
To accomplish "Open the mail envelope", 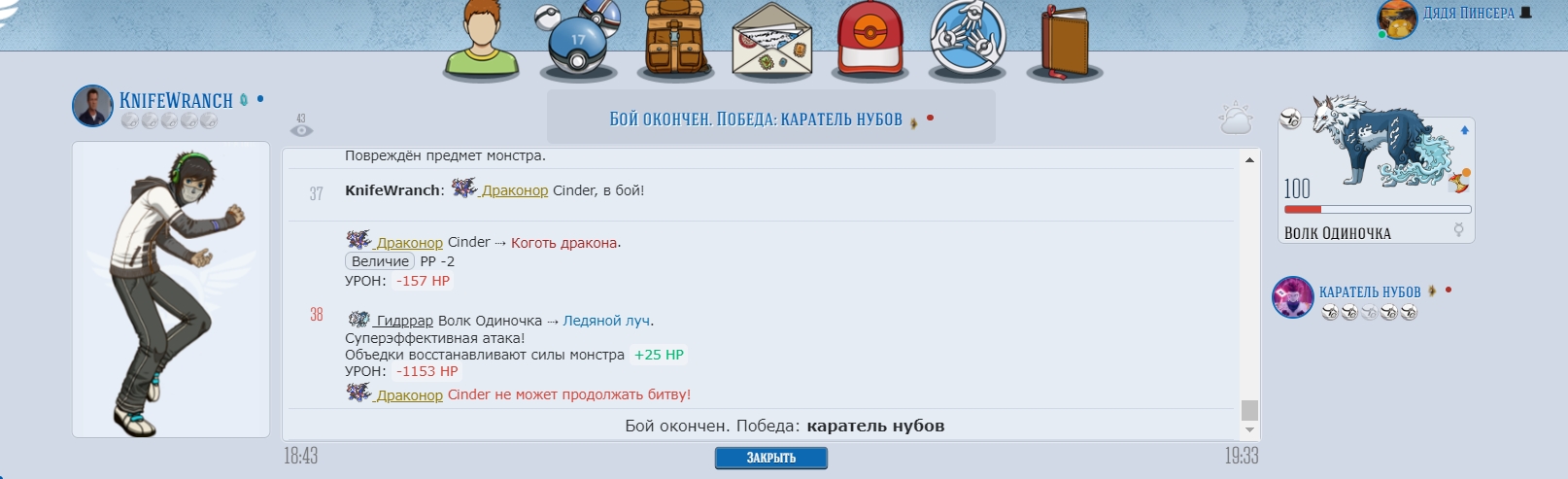I will (x=772, y=43).
